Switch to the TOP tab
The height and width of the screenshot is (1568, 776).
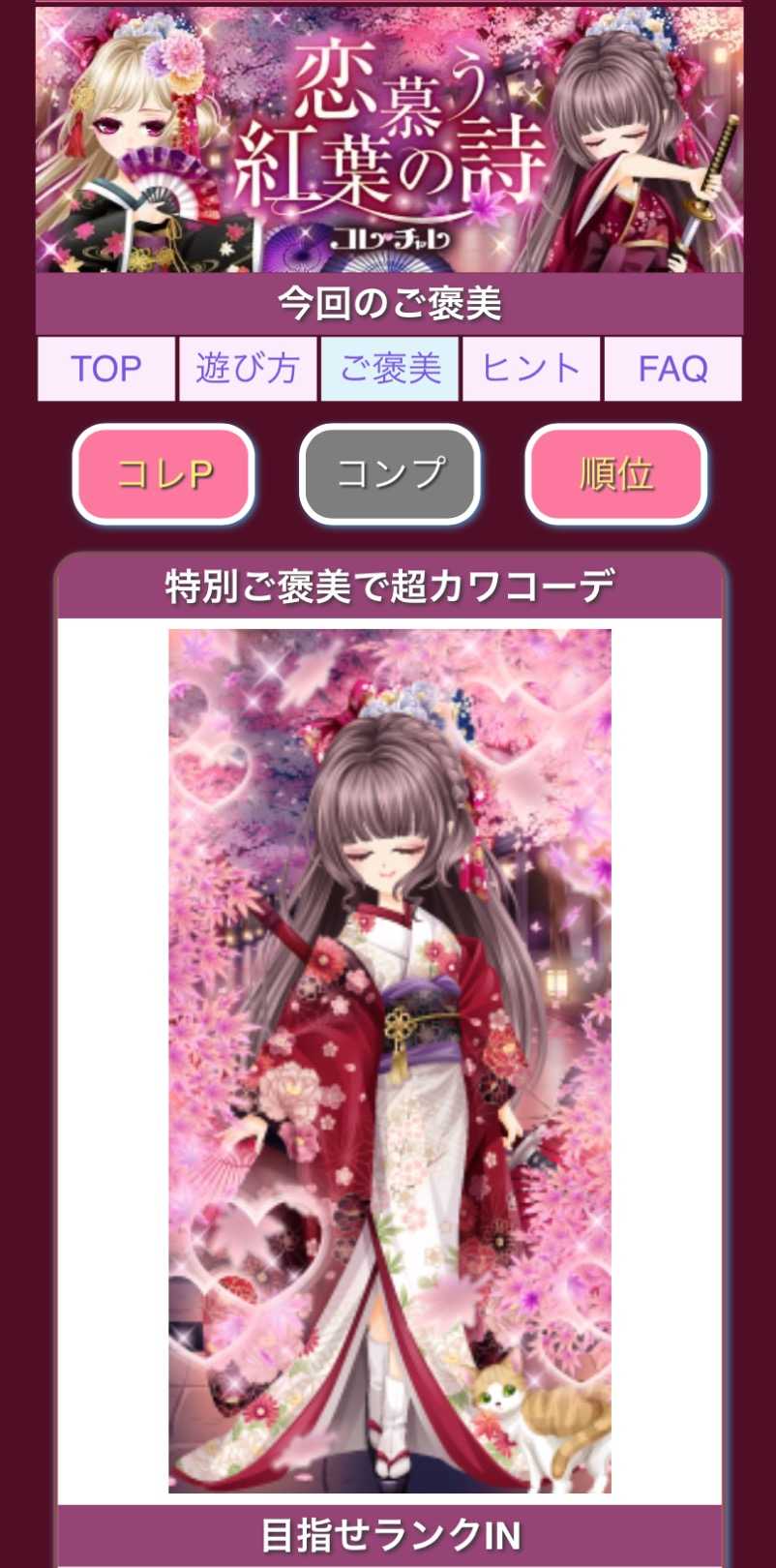(106, 369)
